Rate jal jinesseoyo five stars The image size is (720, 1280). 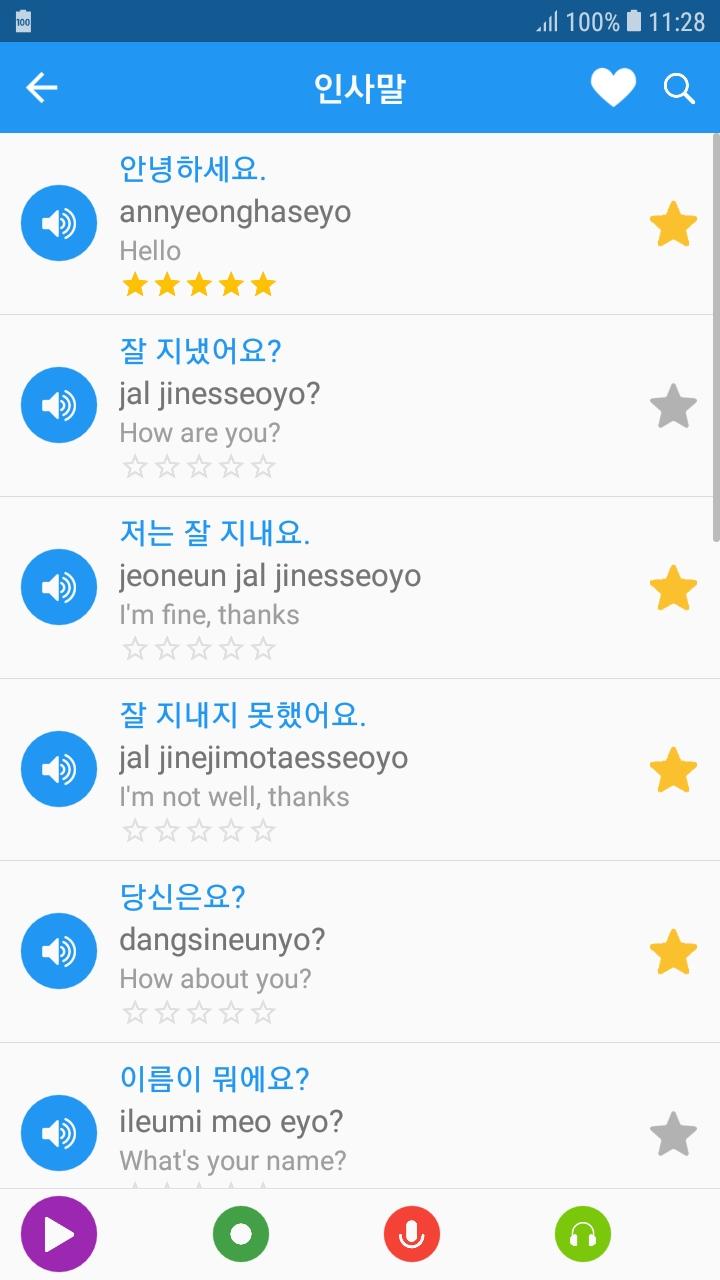(262, 465)
